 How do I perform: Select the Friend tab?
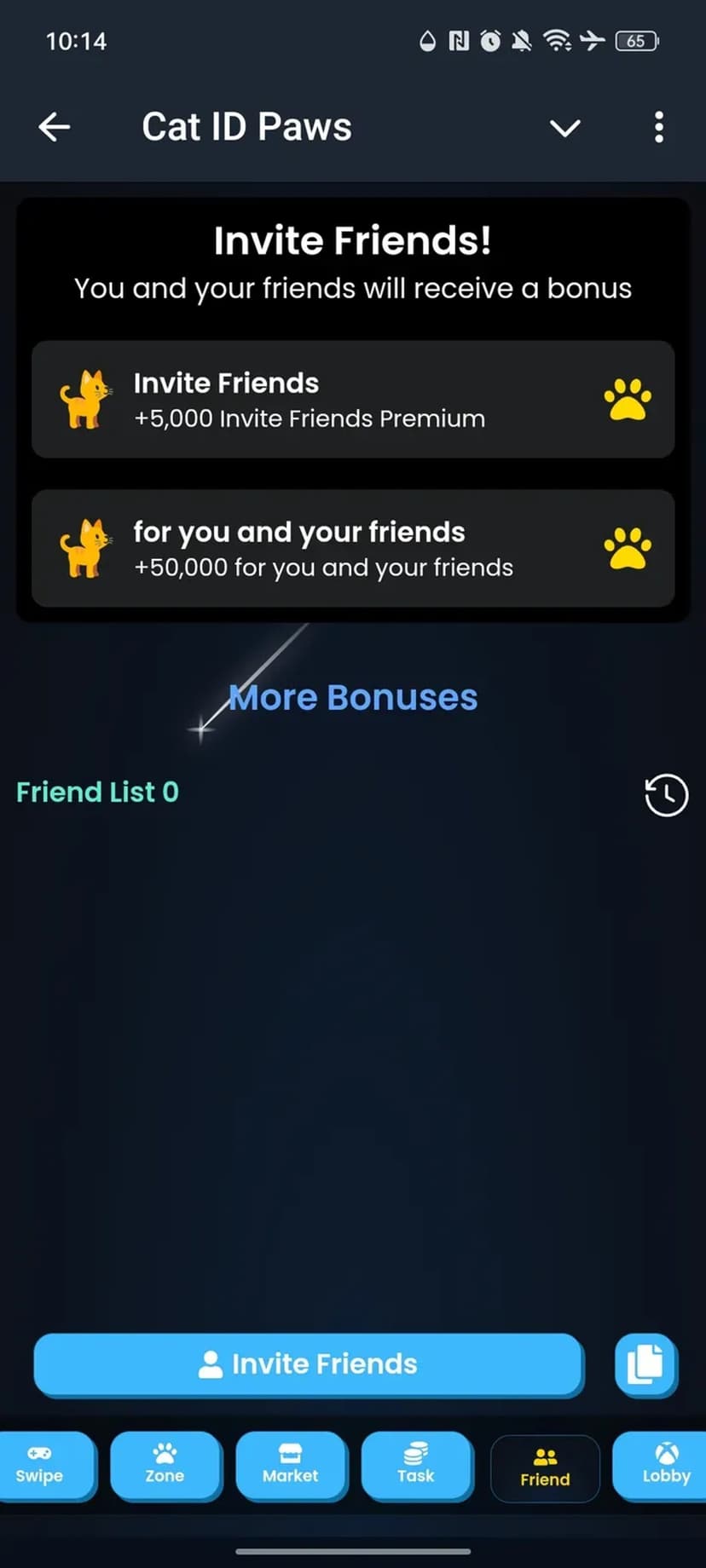click(x=545, y=1468)
